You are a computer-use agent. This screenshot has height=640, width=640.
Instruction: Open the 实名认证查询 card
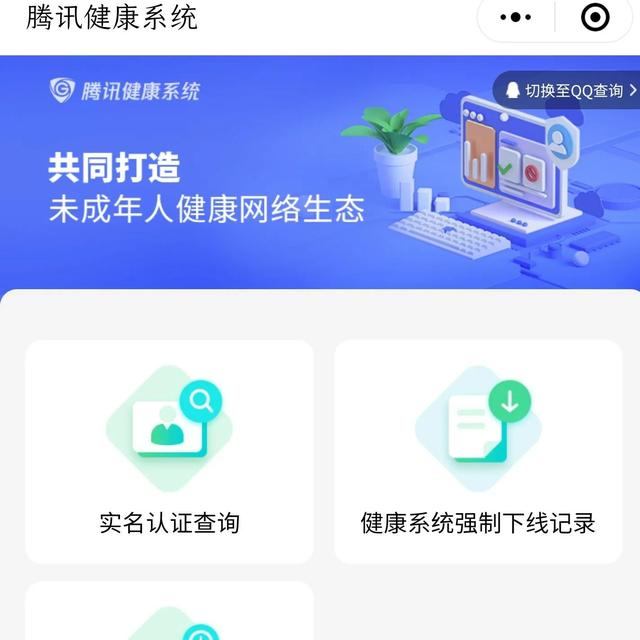tap(169, 452)
